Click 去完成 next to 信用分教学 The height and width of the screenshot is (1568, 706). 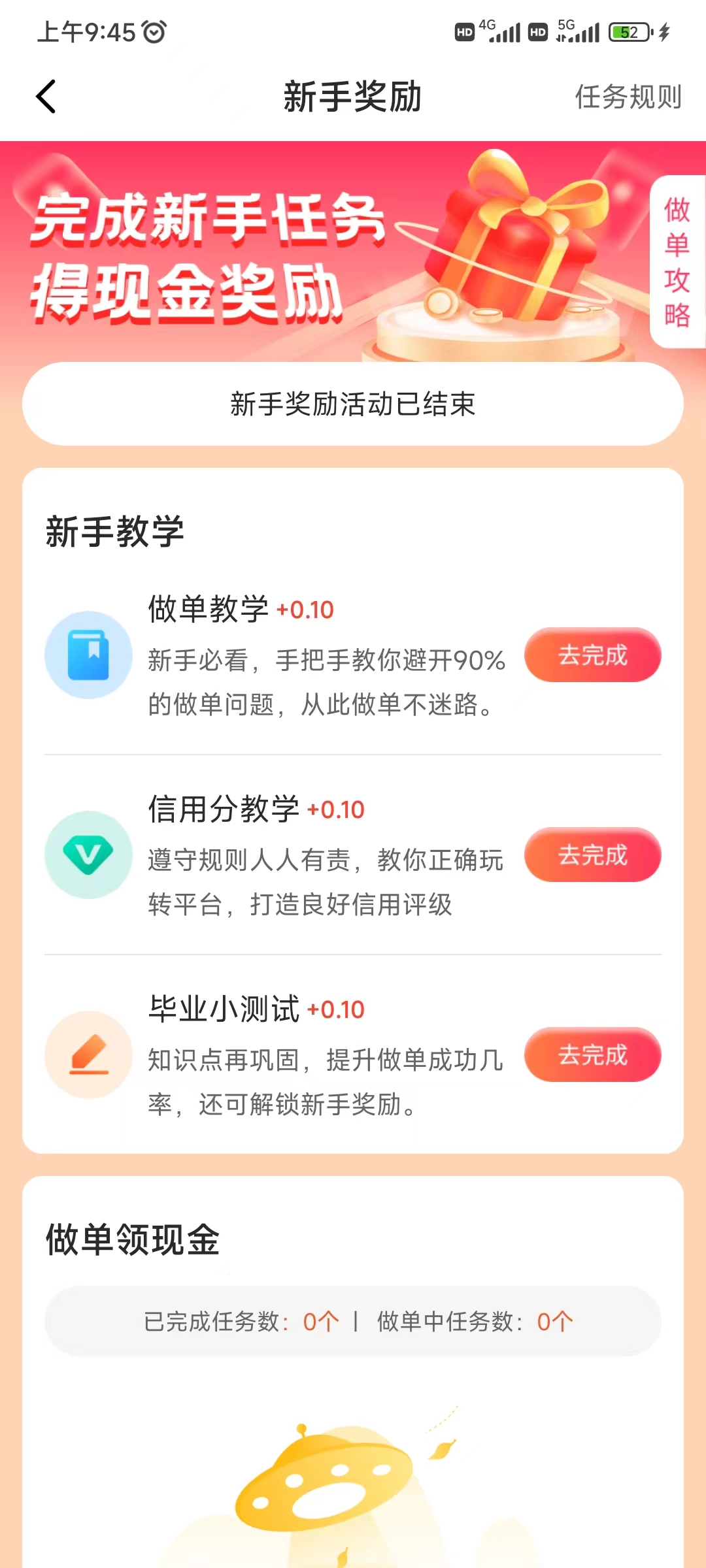coord(592,855)
